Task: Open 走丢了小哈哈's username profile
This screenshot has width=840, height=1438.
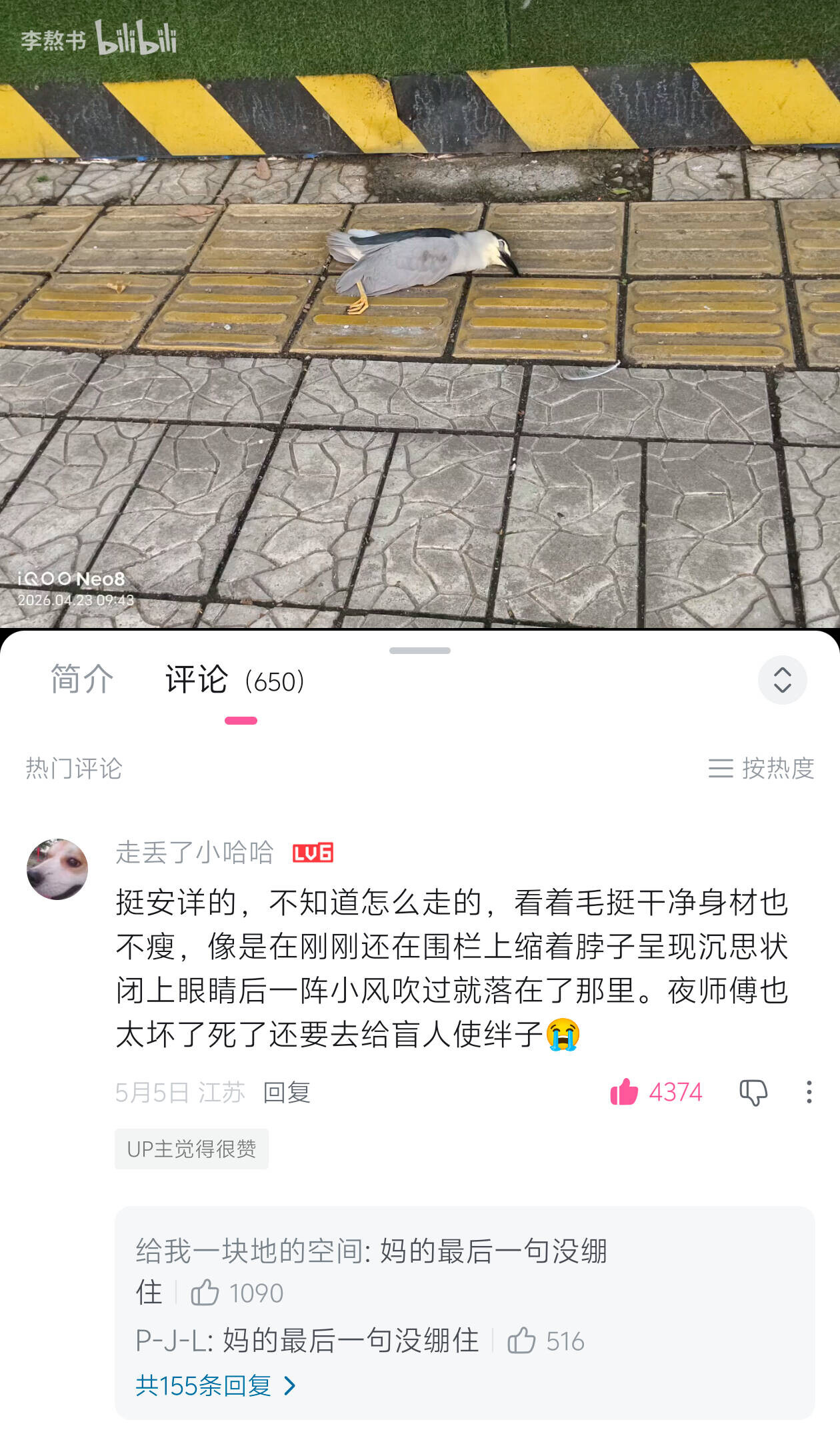Action: pos(195,852)
